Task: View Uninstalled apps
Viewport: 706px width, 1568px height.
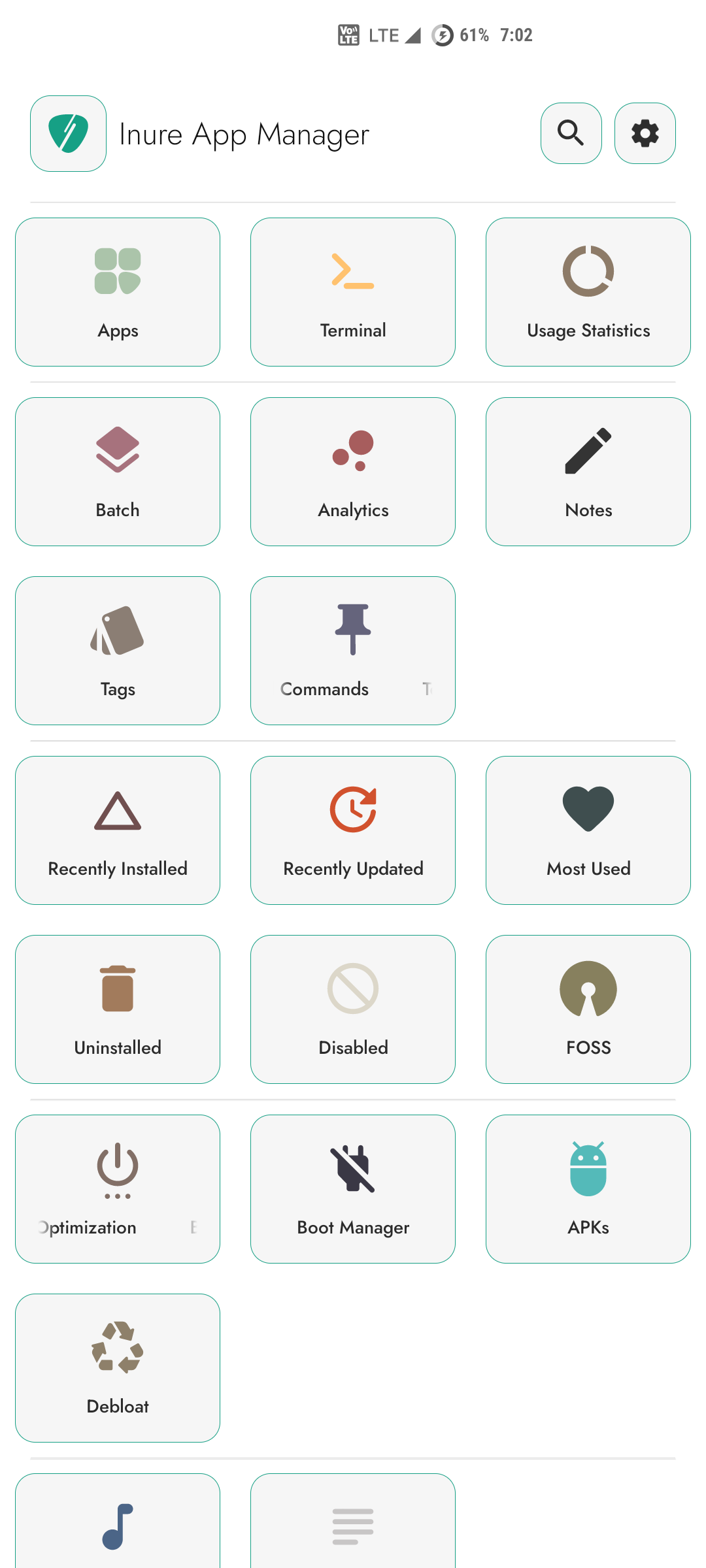Action: click(x=118, y=1009)
